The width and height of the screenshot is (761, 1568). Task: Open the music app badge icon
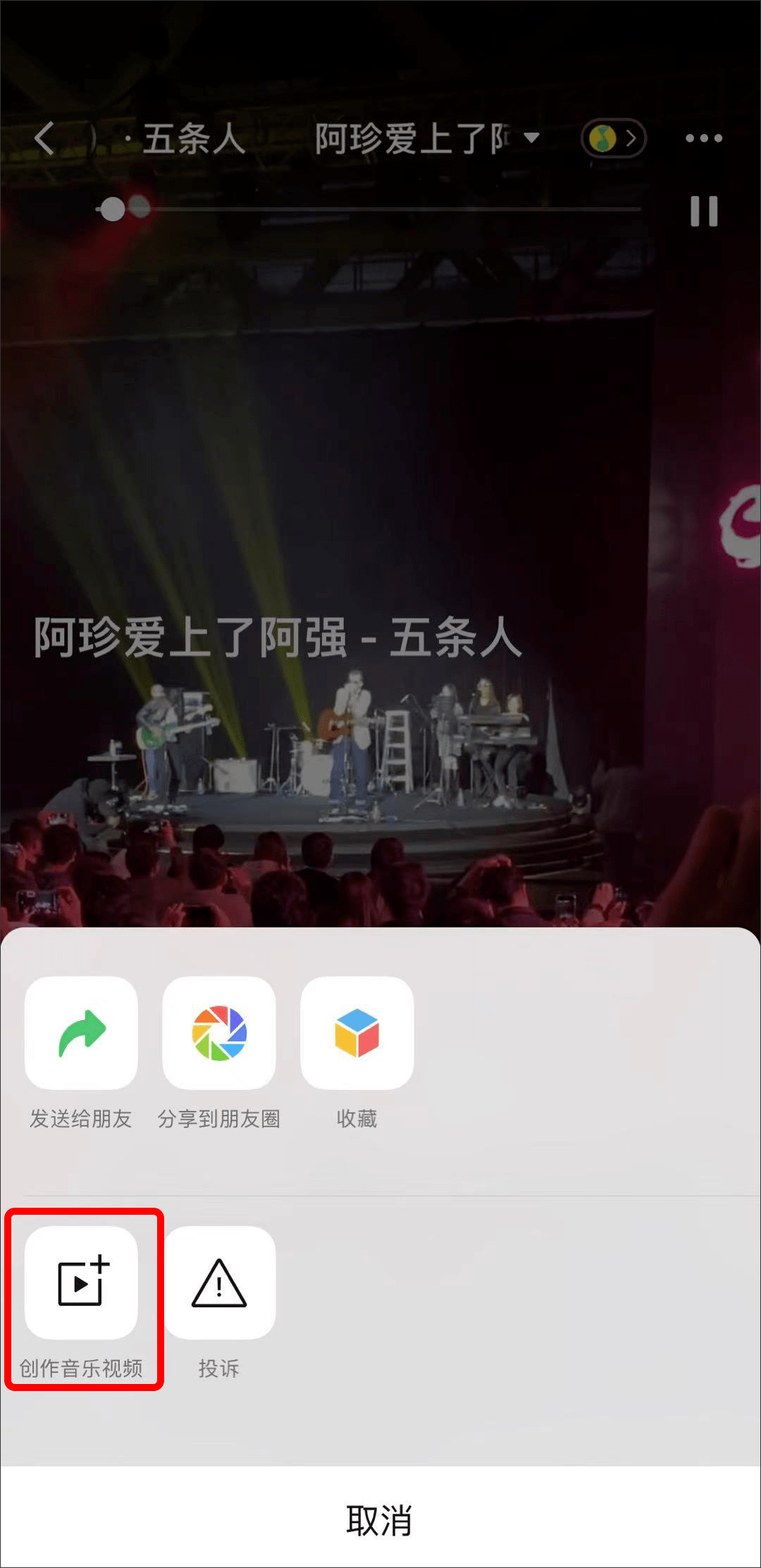pyautogui.click(x=613, y=138)
